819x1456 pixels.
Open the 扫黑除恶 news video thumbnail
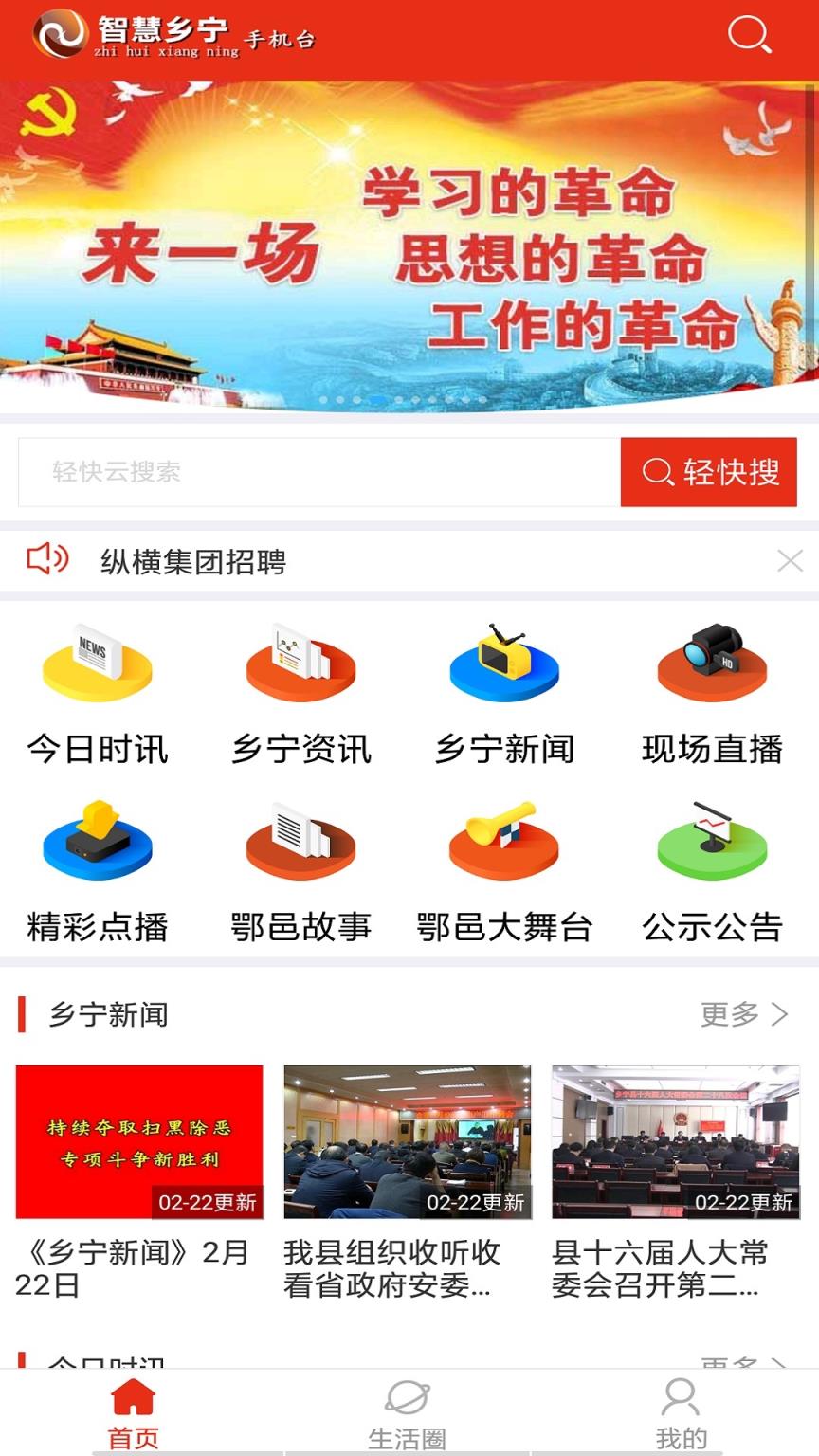pos(140,1141)
